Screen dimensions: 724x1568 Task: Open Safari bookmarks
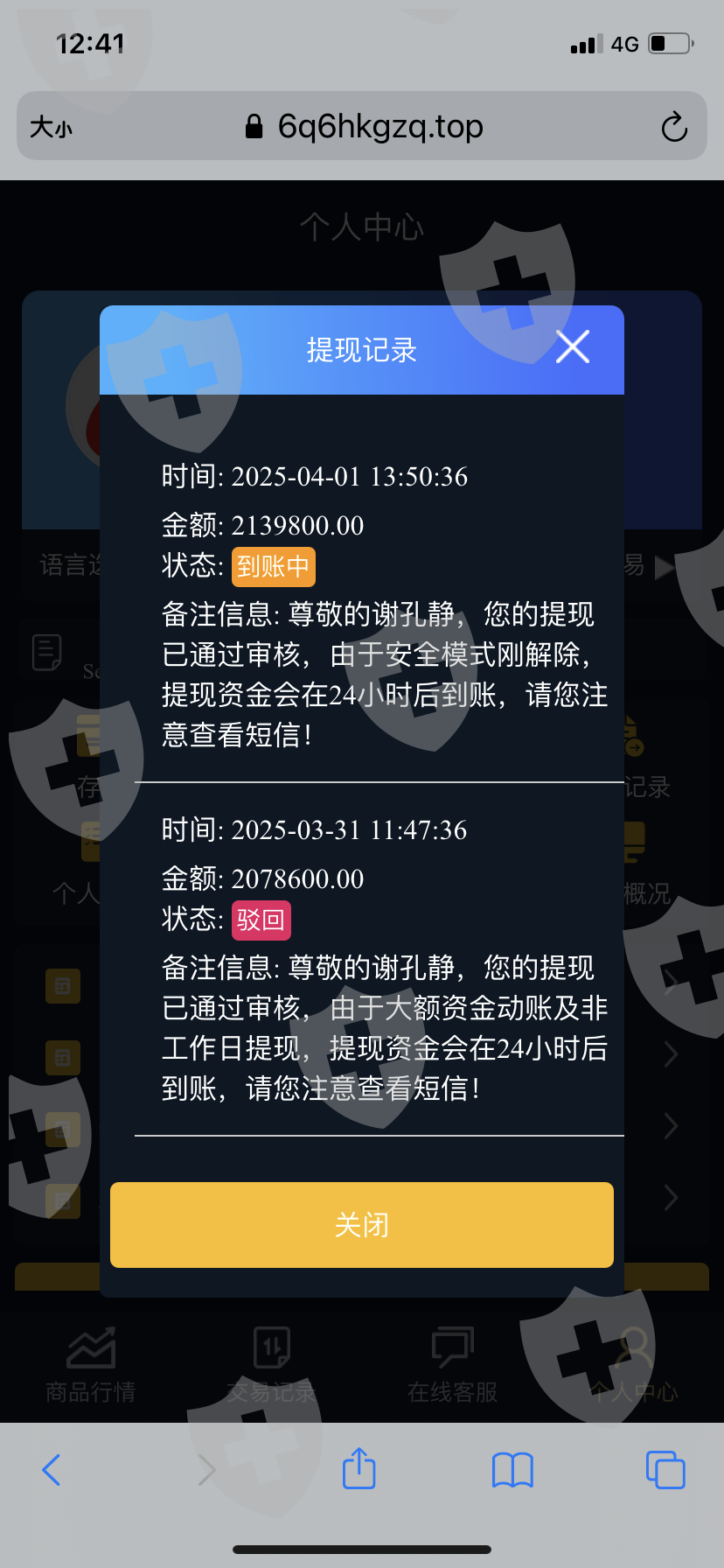(x=512, y=1469)
